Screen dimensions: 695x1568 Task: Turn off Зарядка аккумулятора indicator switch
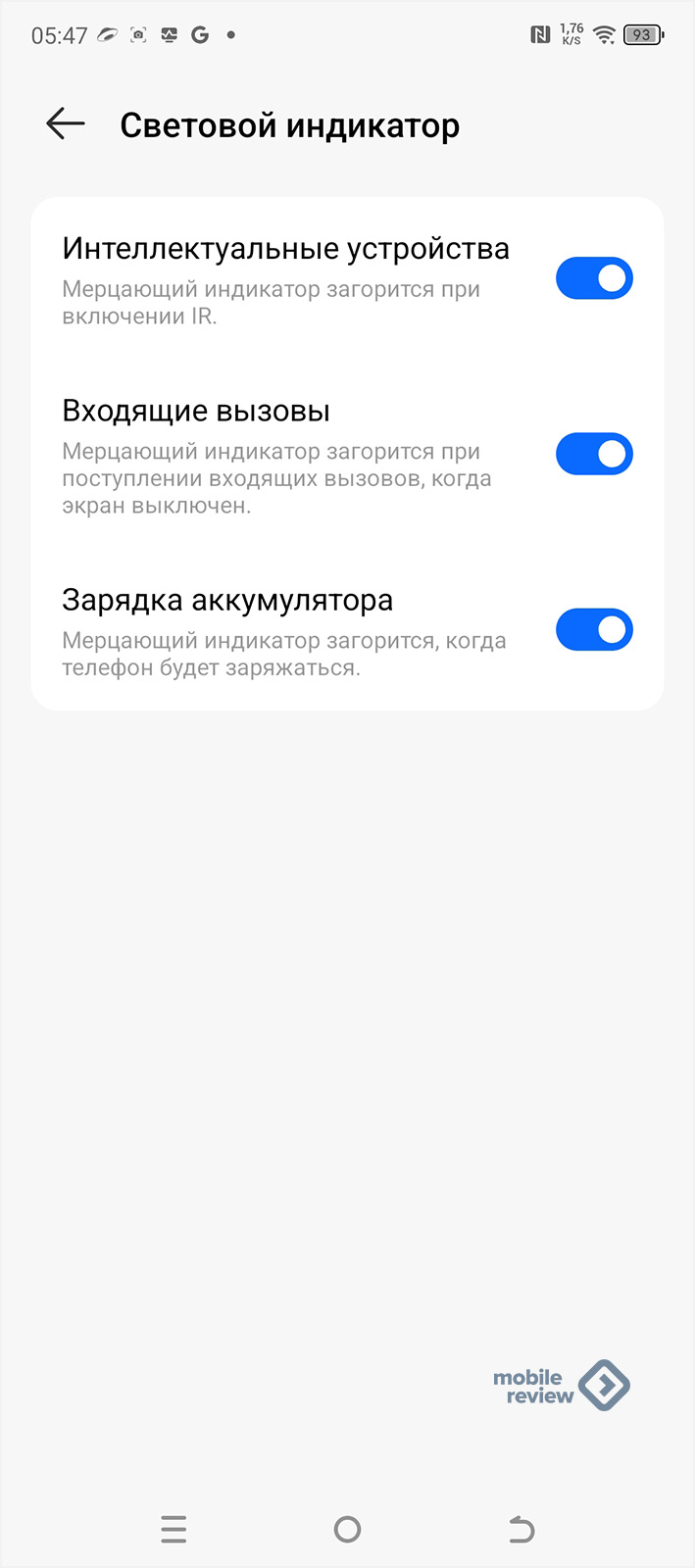click(x=594, y=629)
